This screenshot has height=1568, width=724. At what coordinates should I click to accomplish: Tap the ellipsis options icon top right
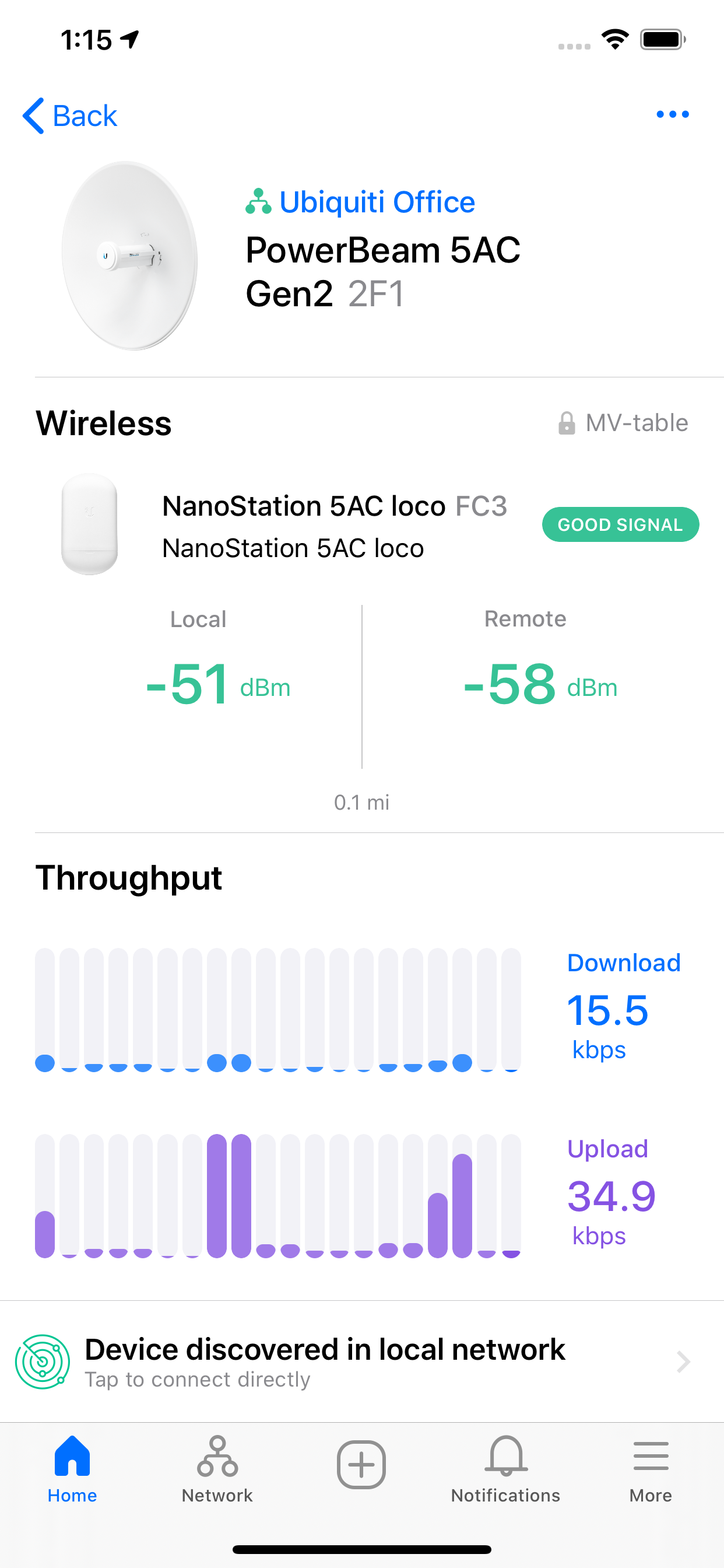click(x=673, y=114)
